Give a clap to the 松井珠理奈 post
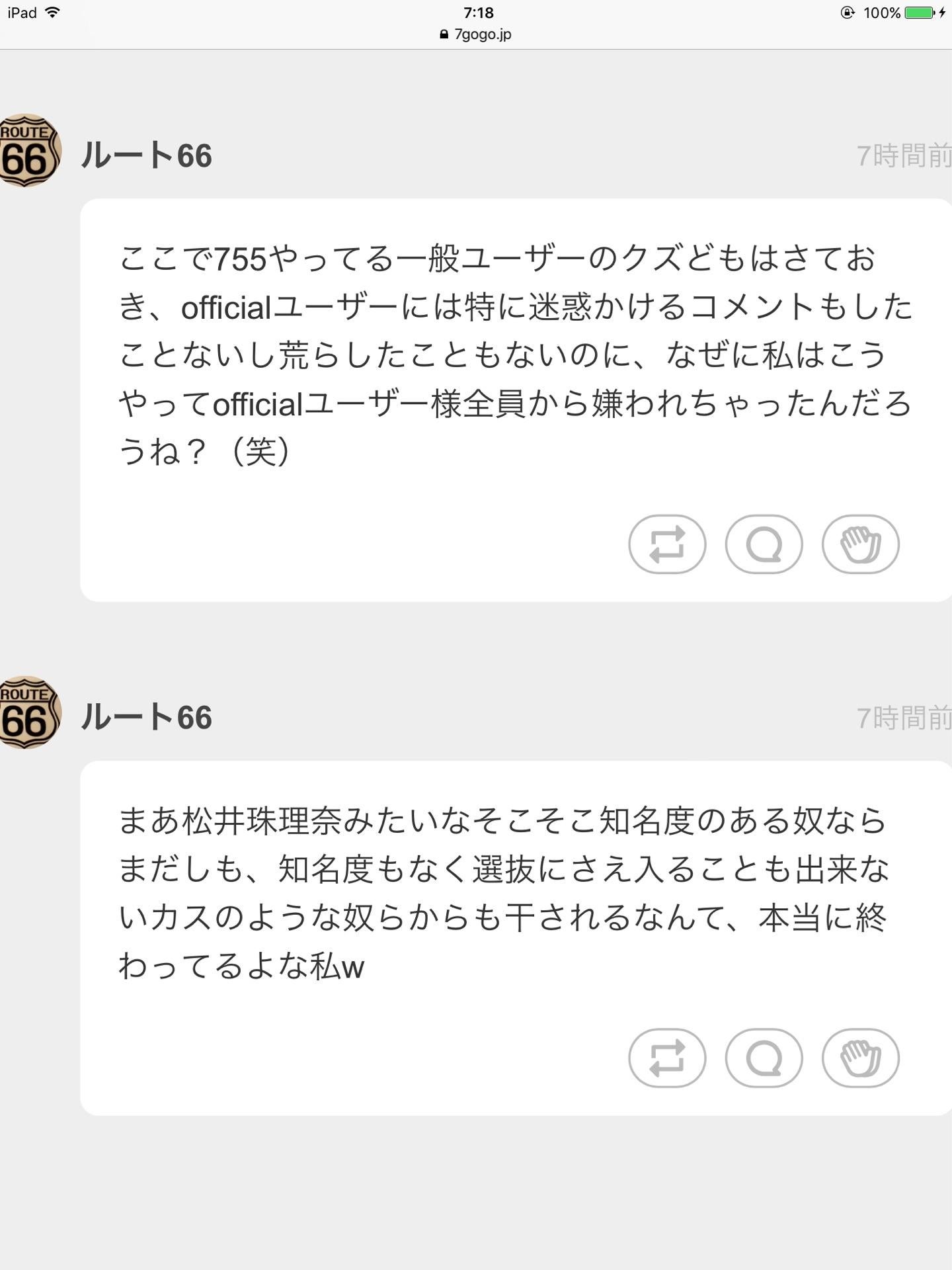This screenshot has height=1270, width=952. tap(860, 1058)
